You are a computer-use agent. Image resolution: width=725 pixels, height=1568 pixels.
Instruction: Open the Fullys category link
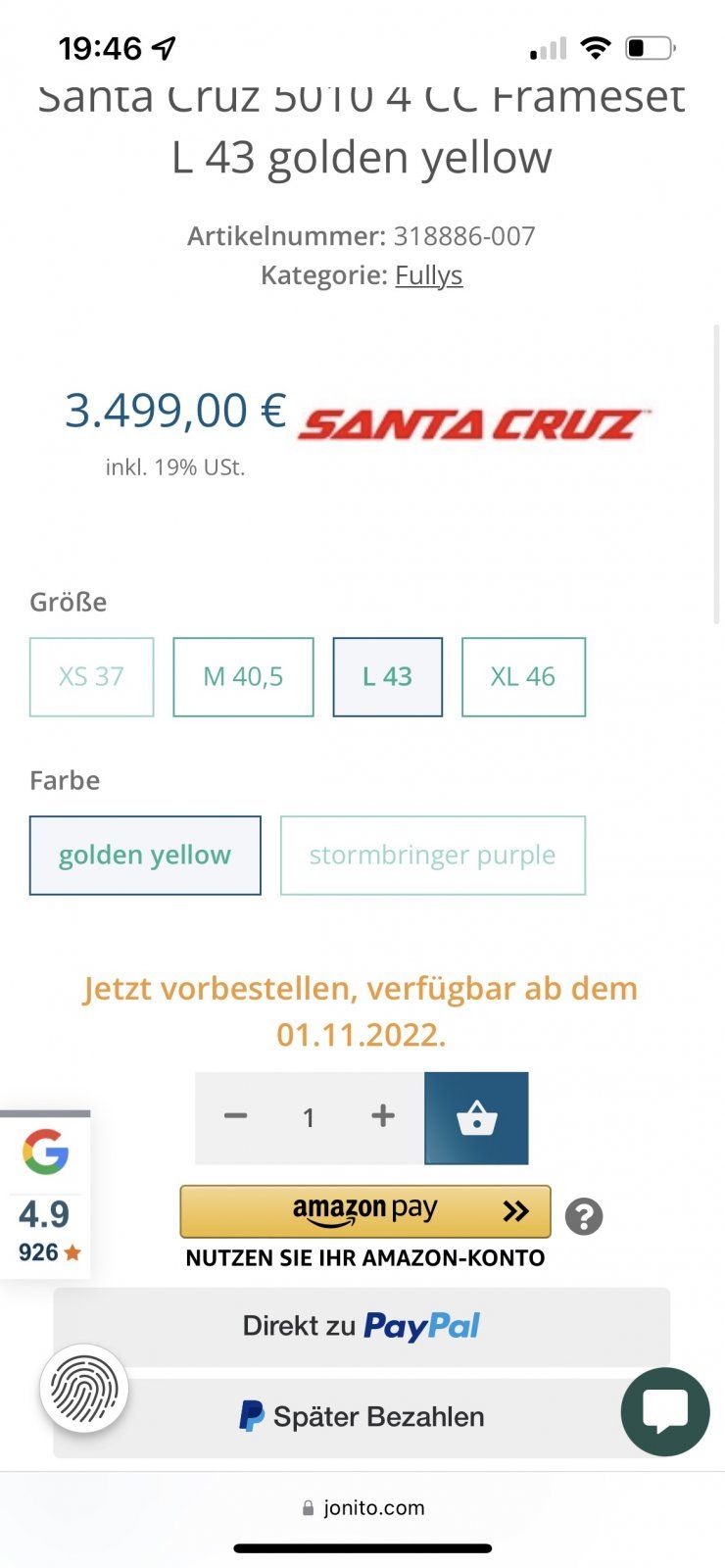click(x=428, y=275)
